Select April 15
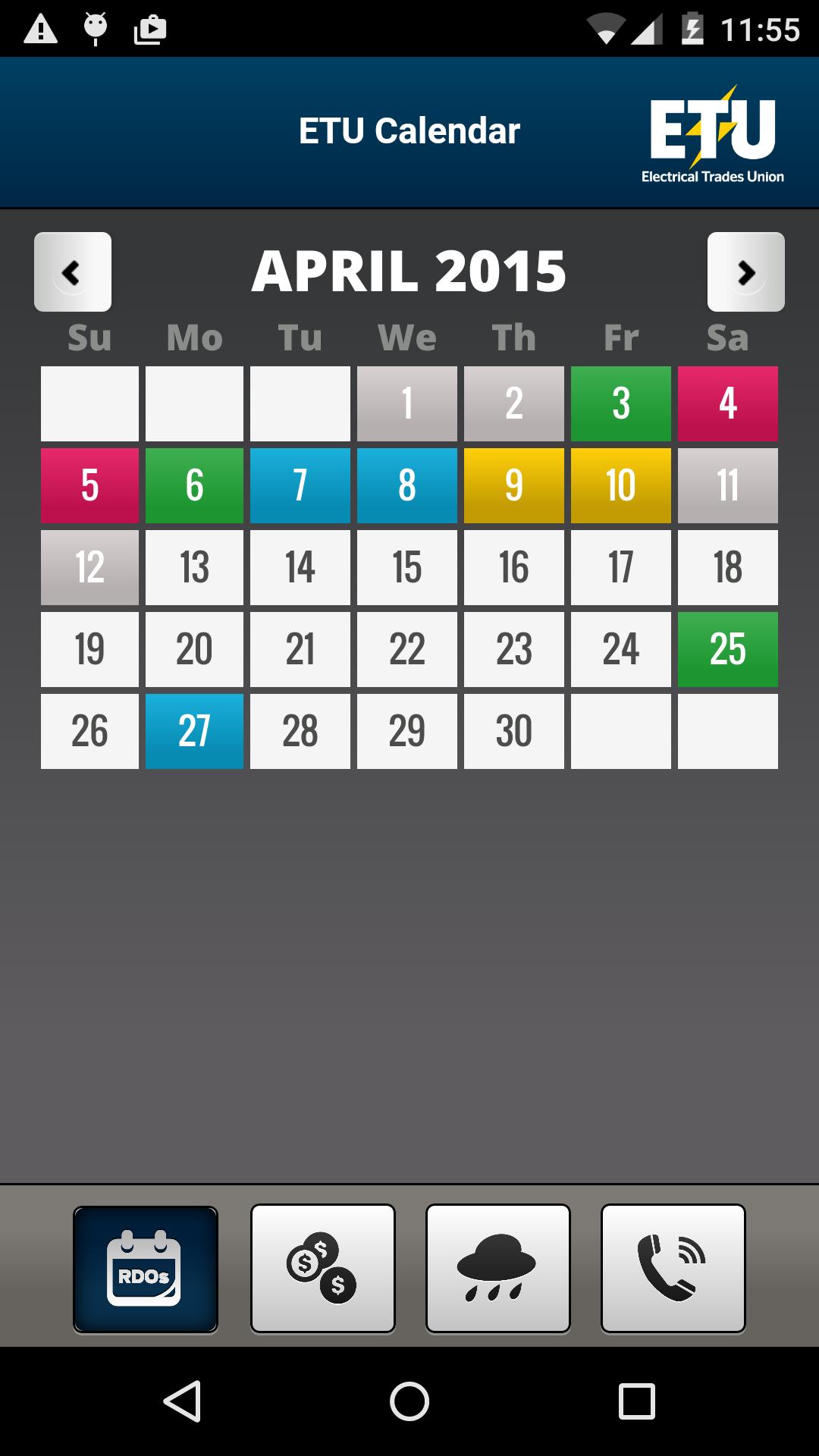The width and height of the screenshot is (819, 1456). 407,567
